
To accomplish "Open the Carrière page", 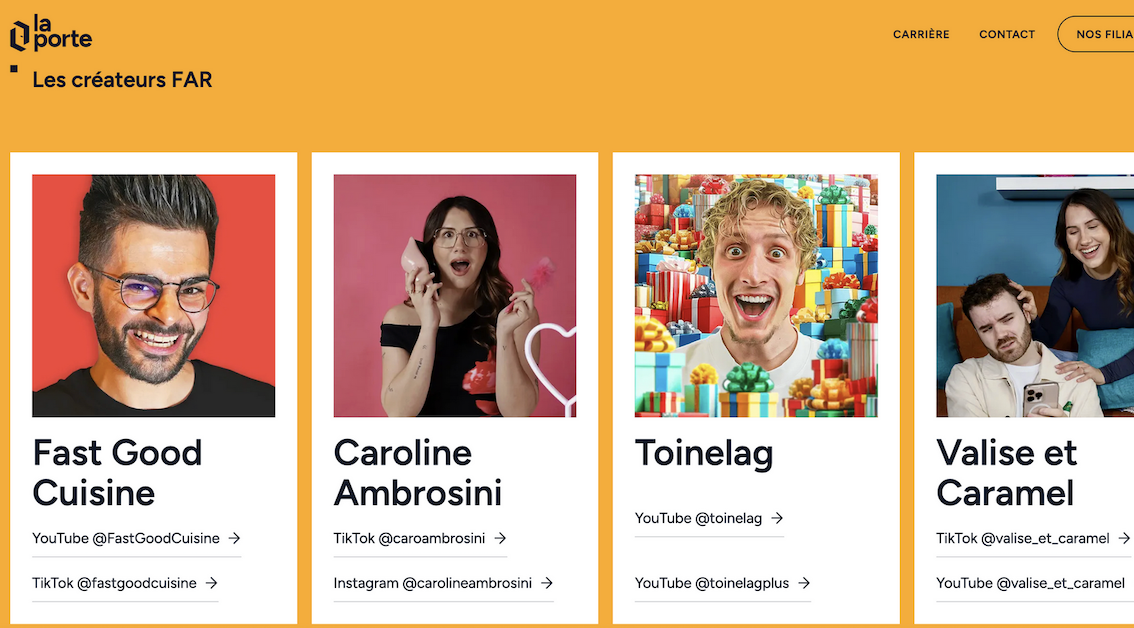I will tap(920, 34).
